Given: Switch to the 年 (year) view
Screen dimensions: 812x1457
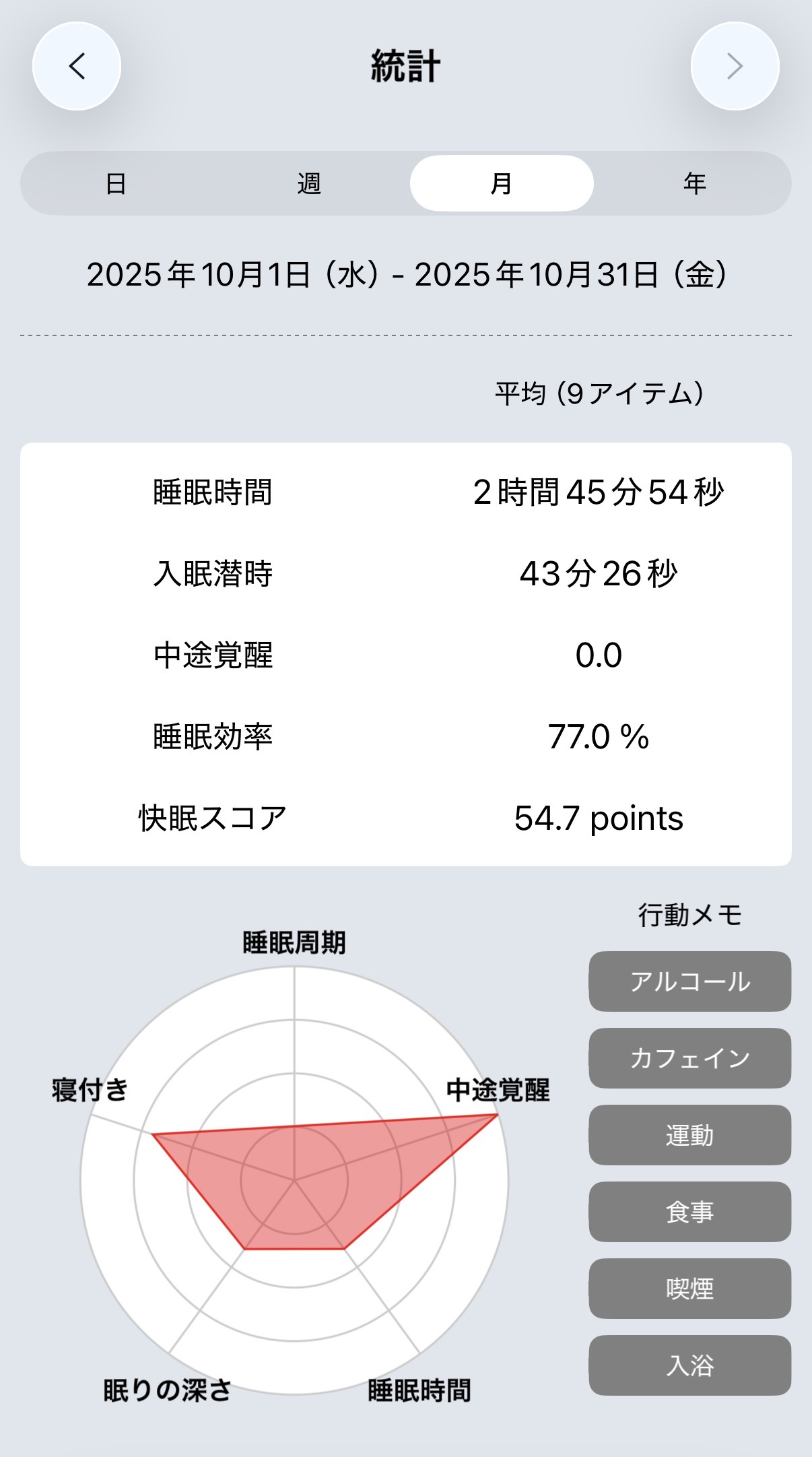Looking at the screenshot, I should (x=694, y=183).
